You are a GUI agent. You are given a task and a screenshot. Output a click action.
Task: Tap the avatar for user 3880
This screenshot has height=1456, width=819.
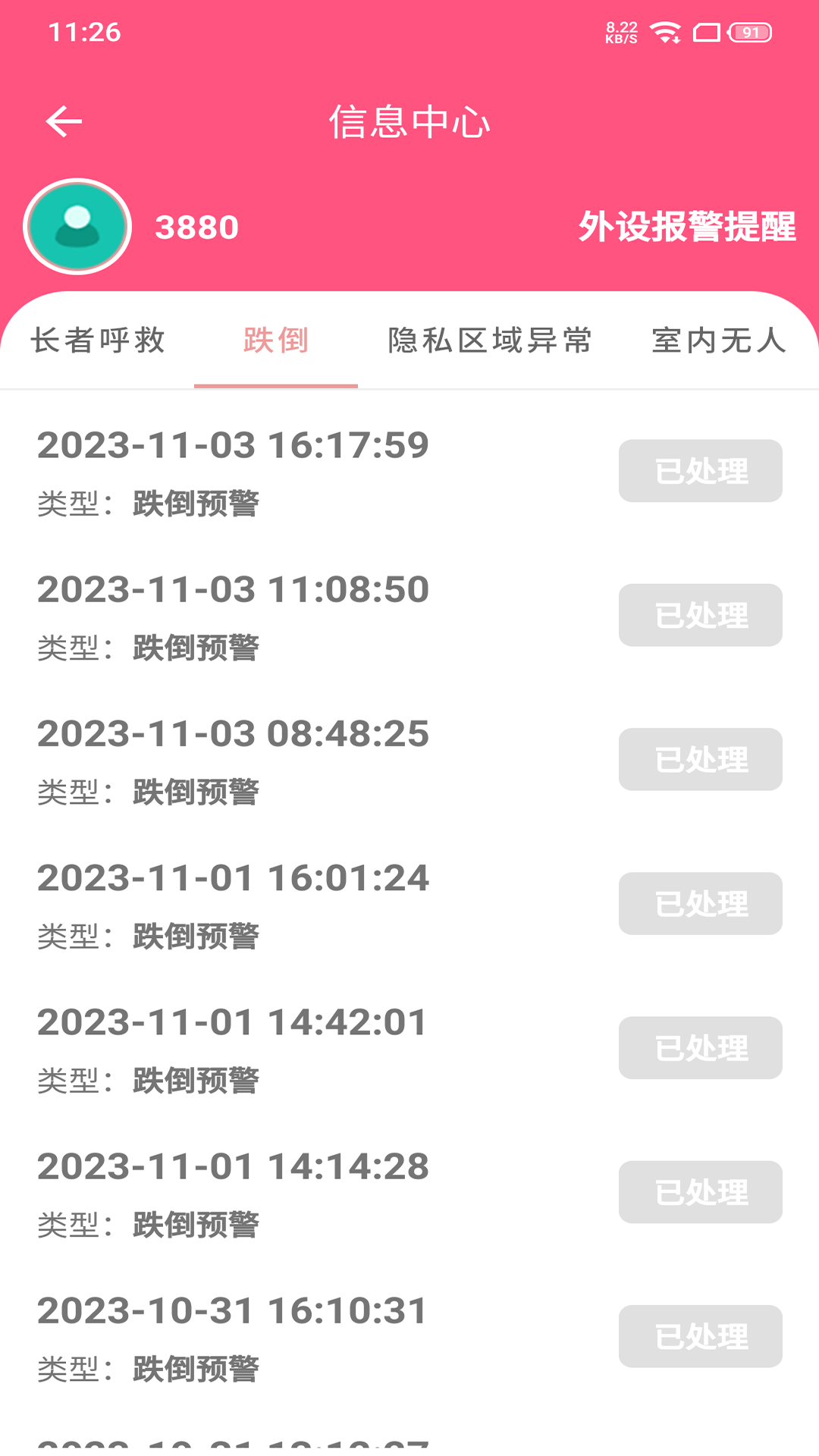77,227
